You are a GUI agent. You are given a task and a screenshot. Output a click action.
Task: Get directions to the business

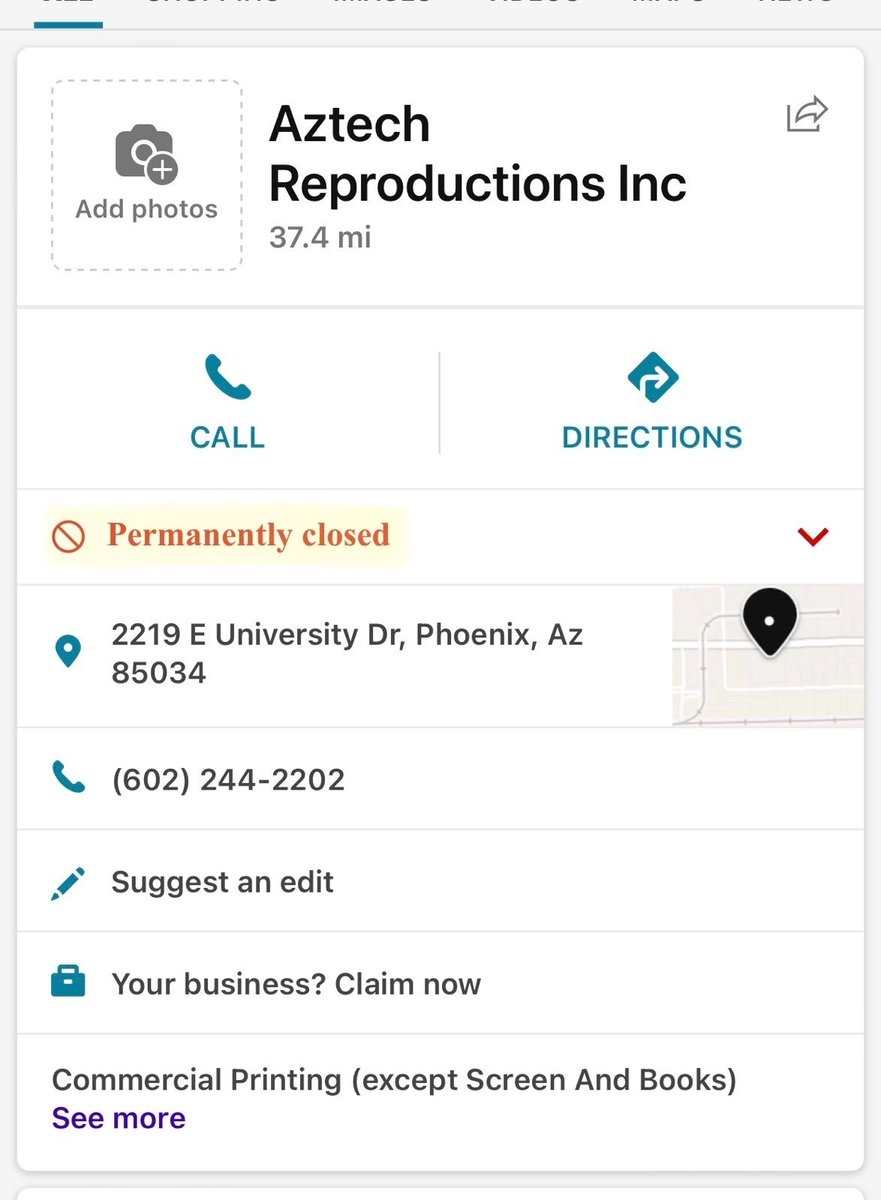click(x=652, y=402)
